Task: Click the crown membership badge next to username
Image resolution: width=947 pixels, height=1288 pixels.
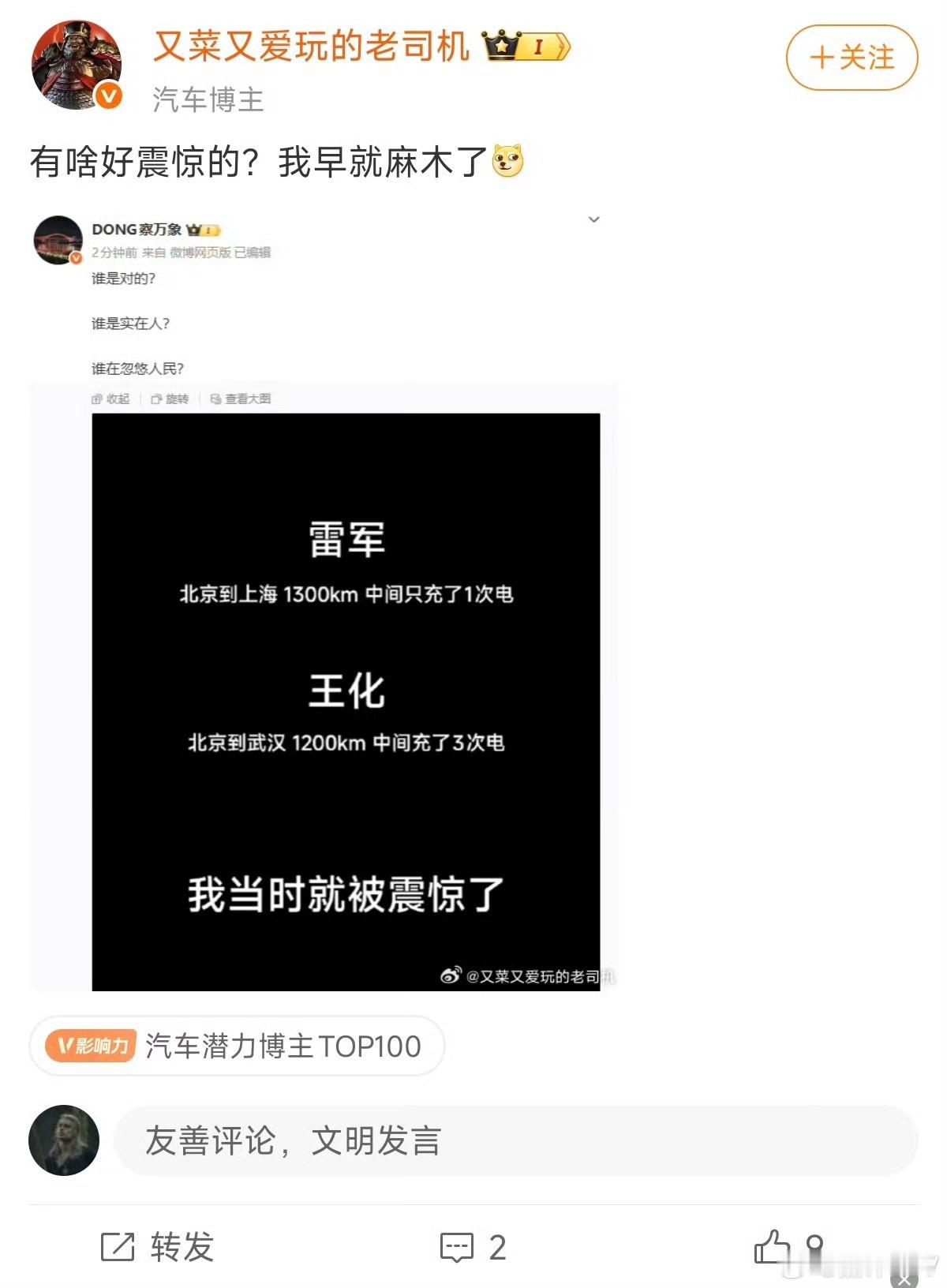Action: pyautogui.click(x=526, y=47)
